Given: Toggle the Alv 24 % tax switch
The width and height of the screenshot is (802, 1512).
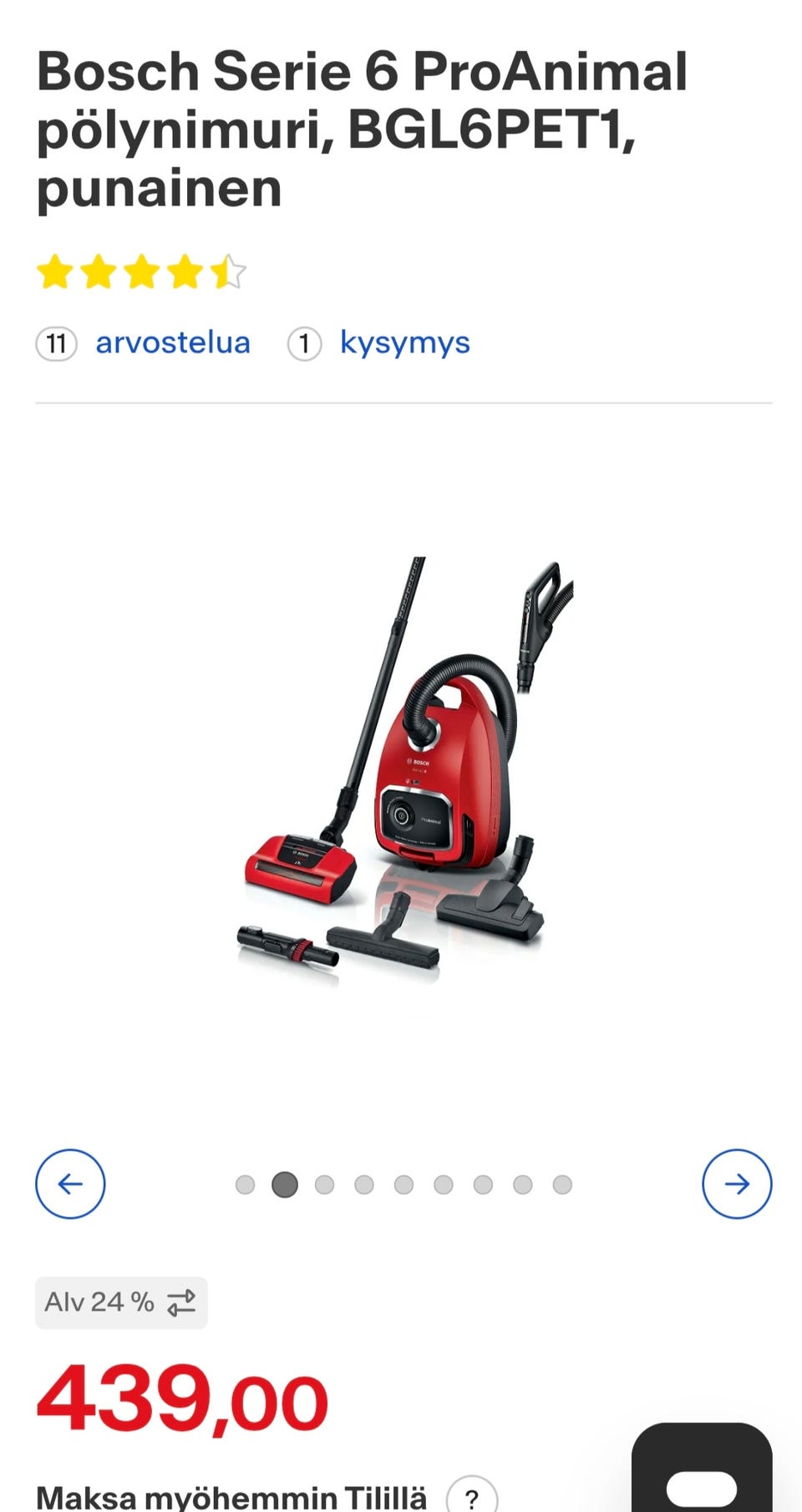Looking at the screenshot, I should [121, 1302].
